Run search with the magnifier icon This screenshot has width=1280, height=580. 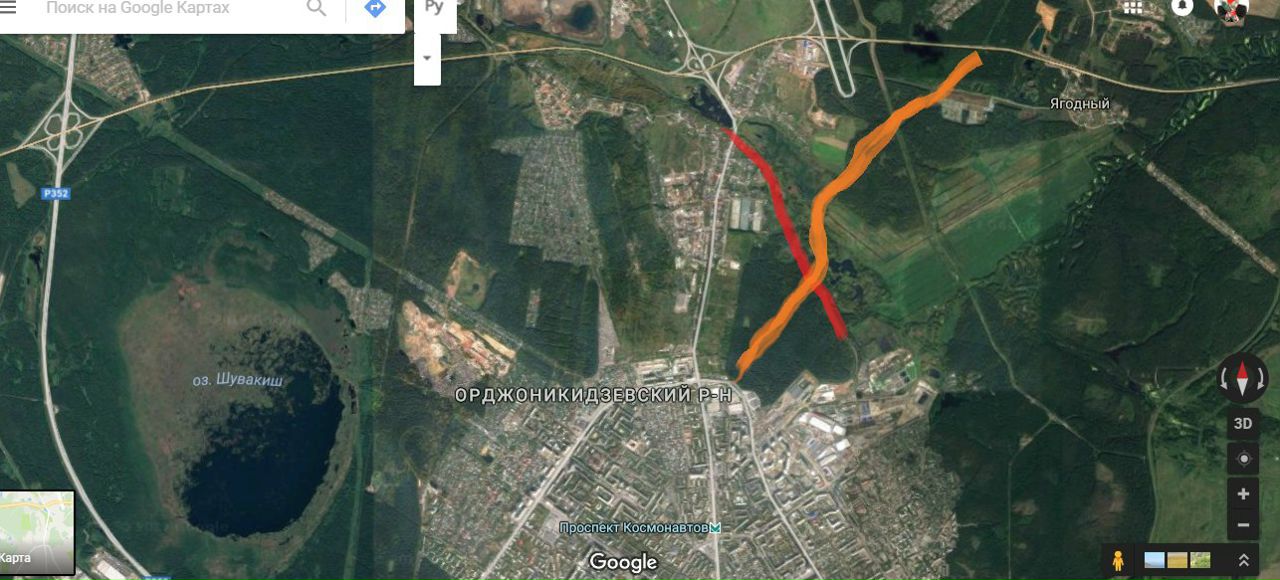click(317, 9)
